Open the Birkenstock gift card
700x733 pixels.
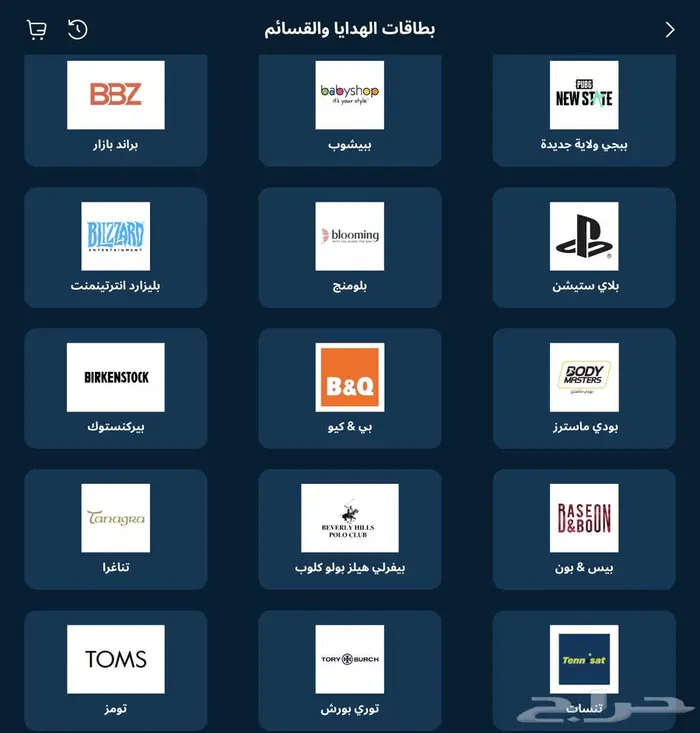coord(115,388)
